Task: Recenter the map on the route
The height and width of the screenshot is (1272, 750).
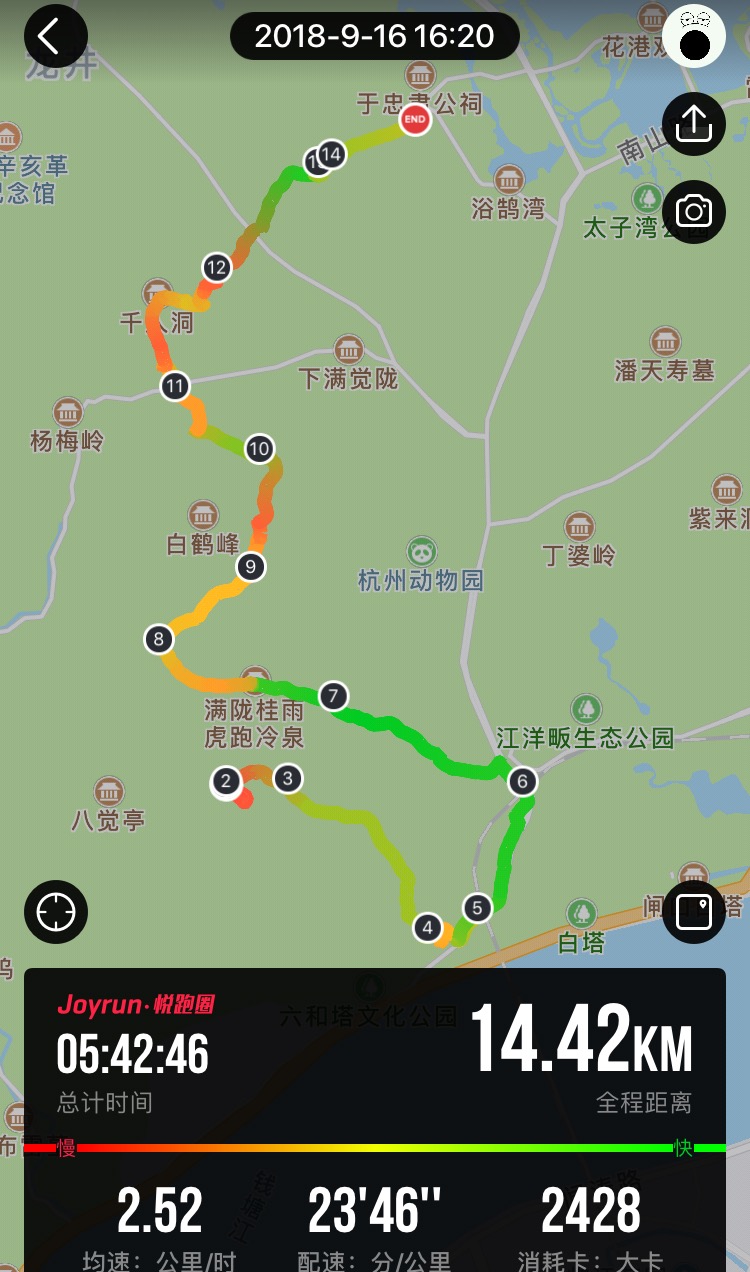Action: [x=56, y=912]
